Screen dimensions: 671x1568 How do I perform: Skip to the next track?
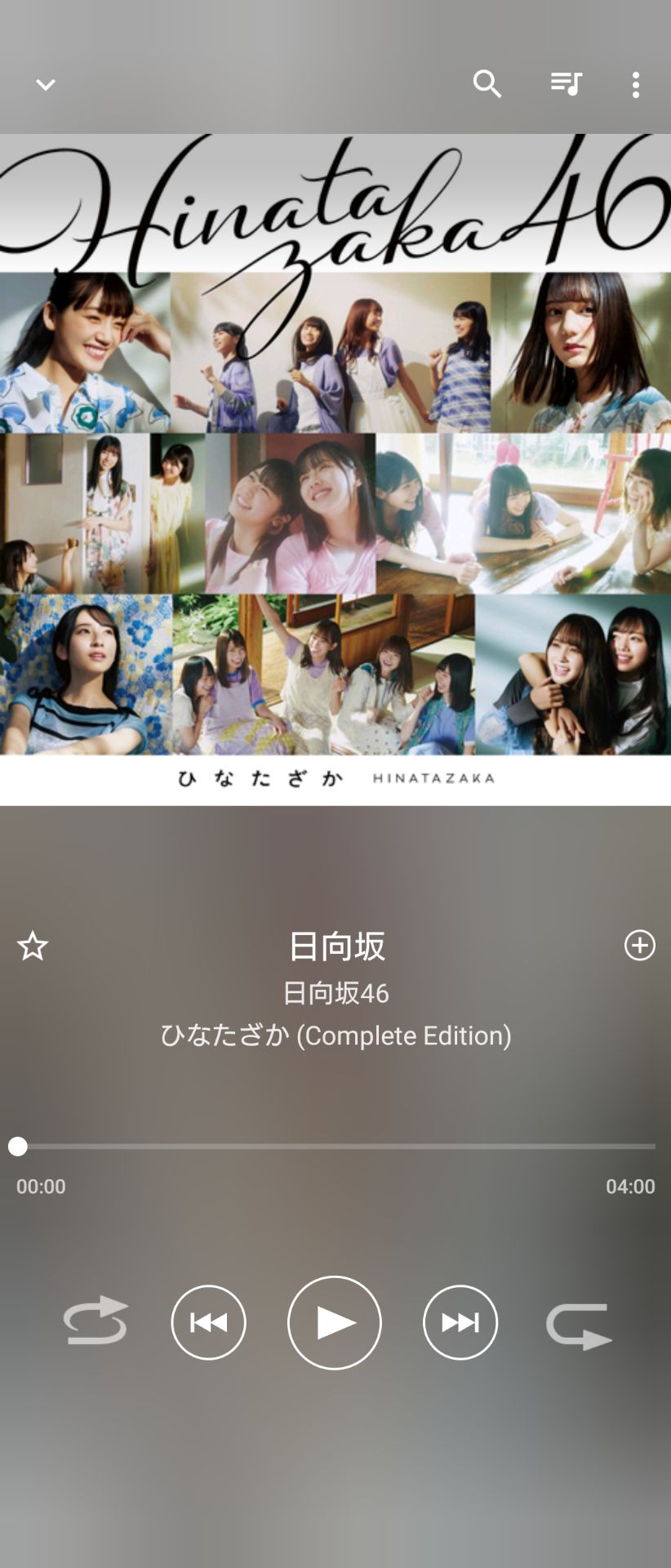pos(460,1322)
